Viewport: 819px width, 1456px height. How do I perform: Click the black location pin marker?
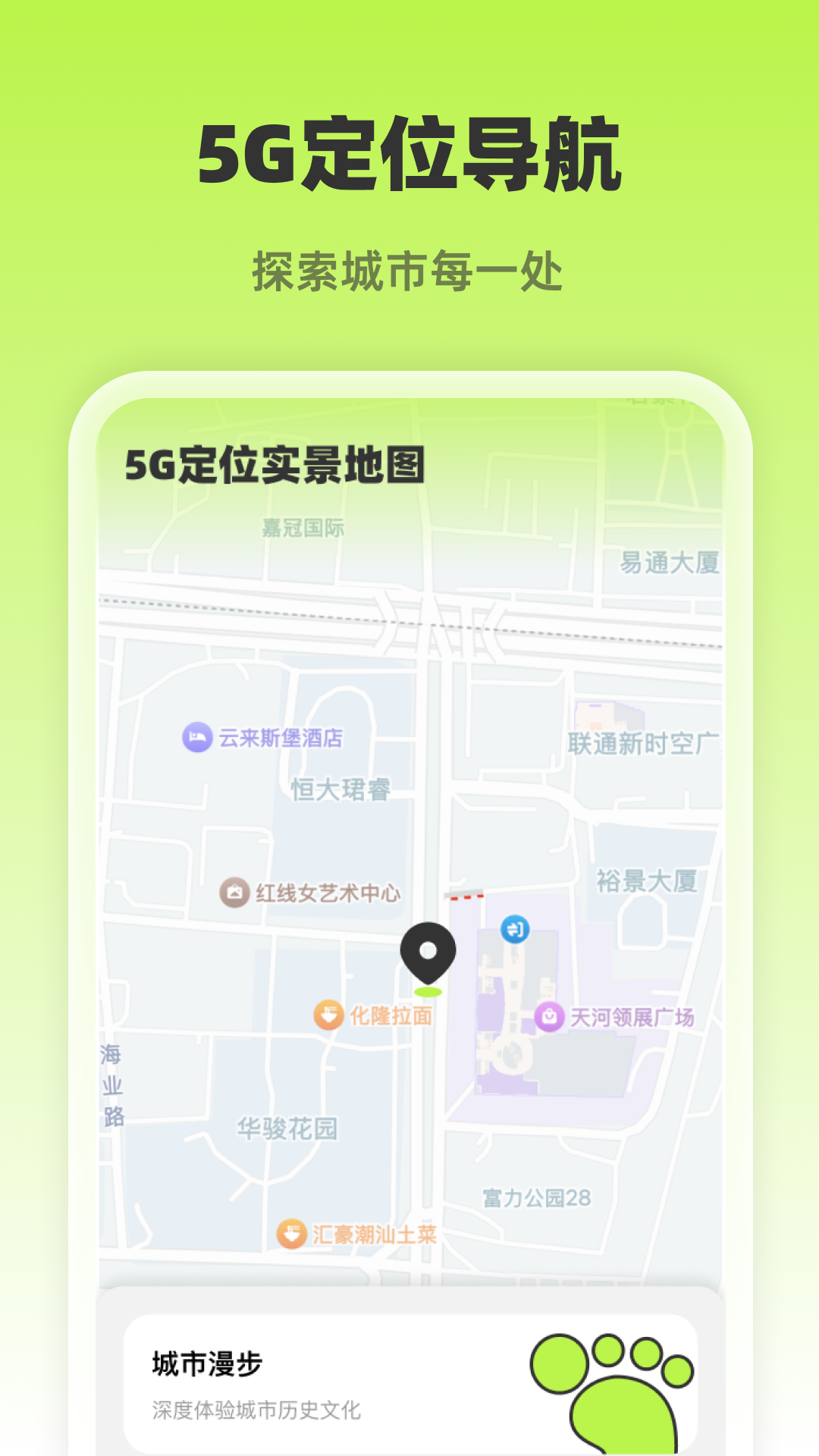point(428,953)
